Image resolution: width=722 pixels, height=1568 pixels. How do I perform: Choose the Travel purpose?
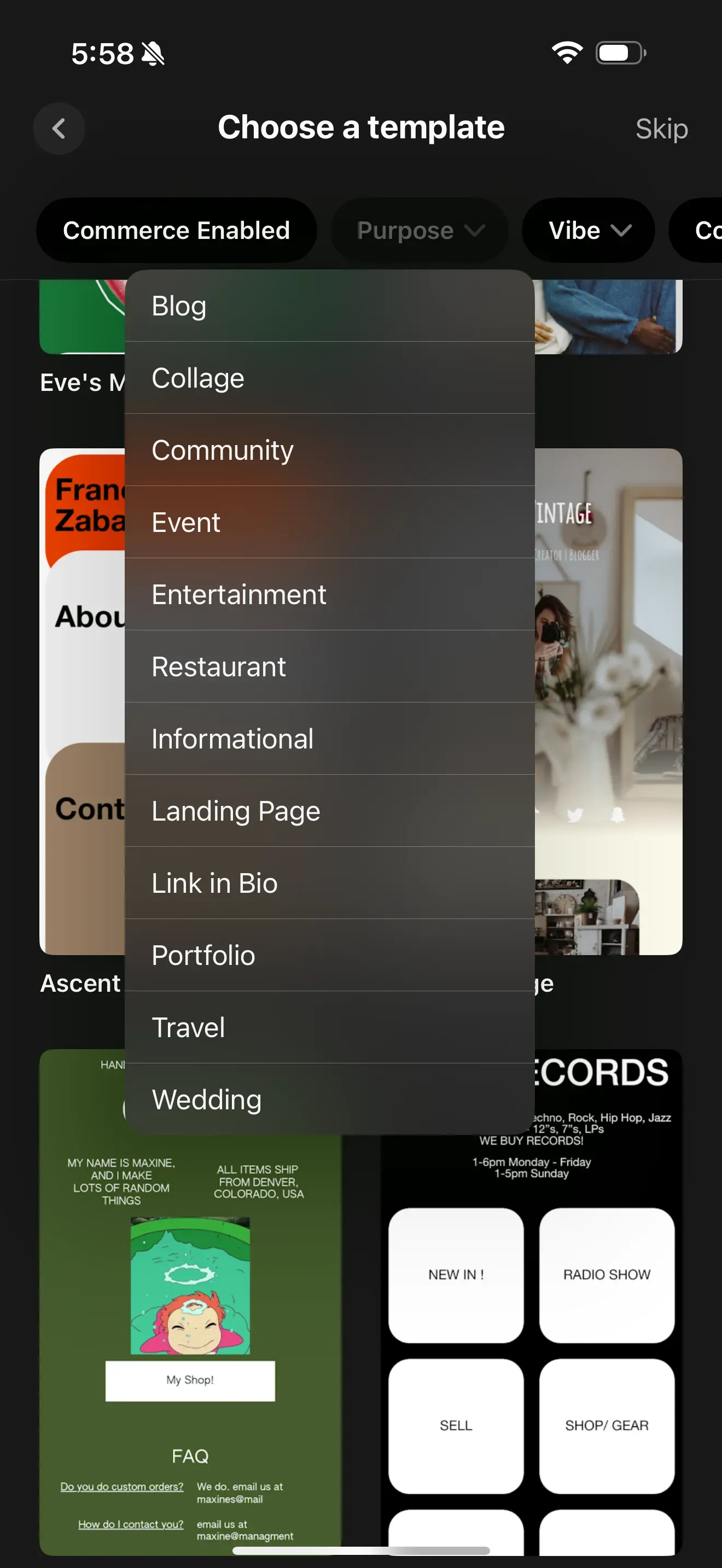329,1027
